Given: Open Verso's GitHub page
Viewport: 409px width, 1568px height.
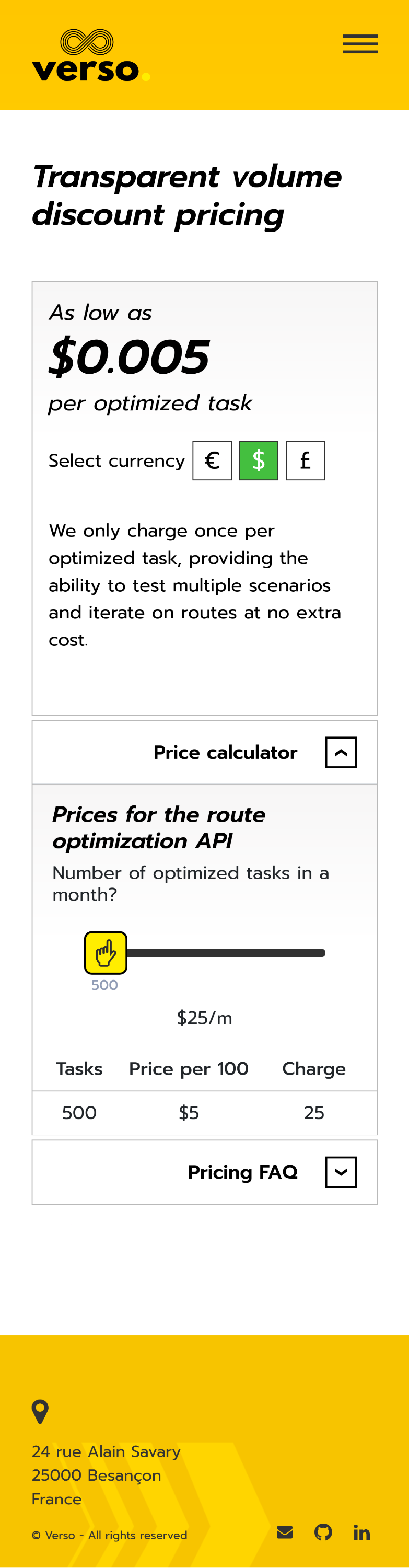Looking at the screenshot, I should [x=323, y=1532].
